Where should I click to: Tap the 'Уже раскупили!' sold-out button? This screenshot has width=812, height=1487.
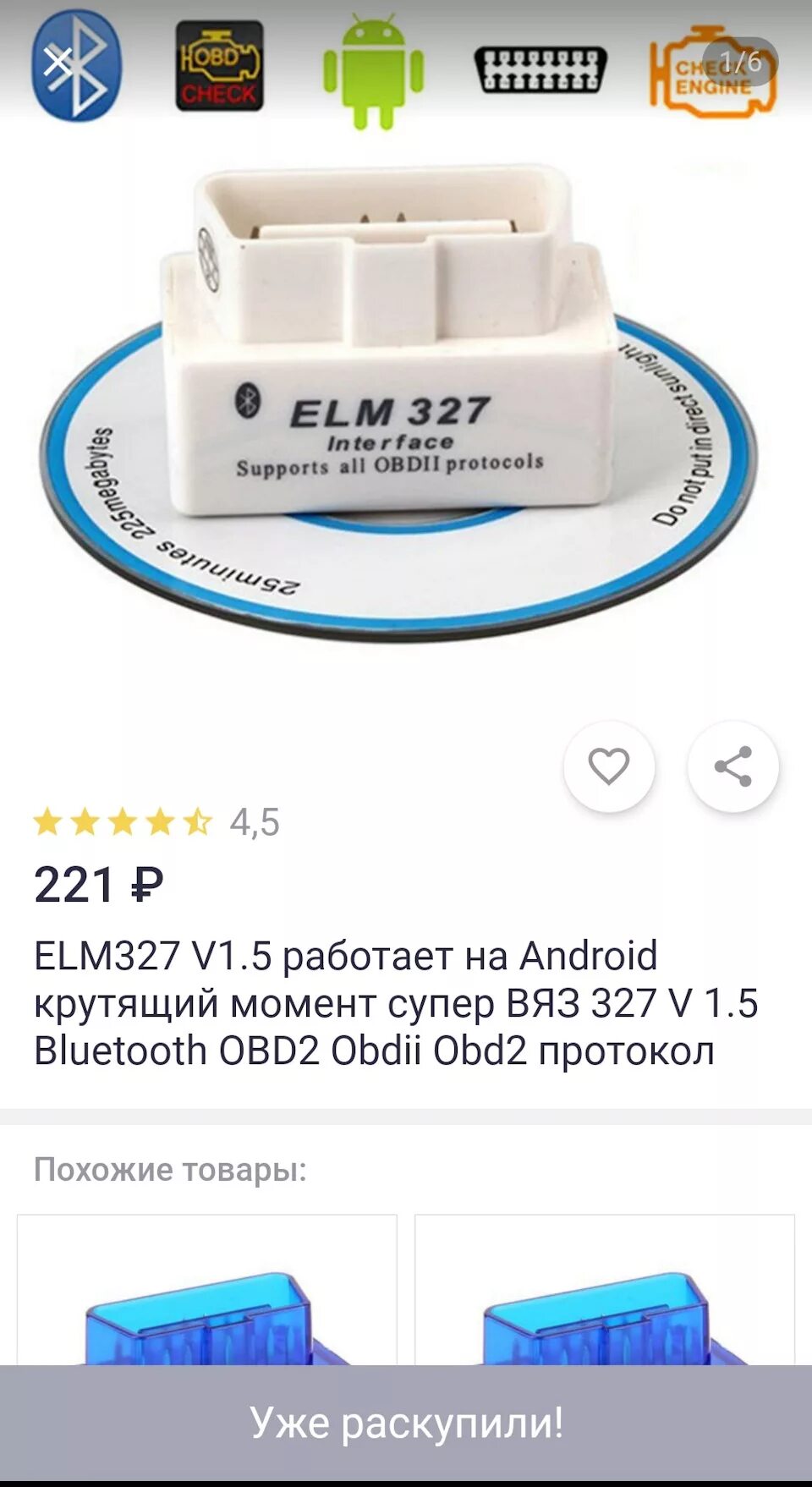pos(406,1423)
